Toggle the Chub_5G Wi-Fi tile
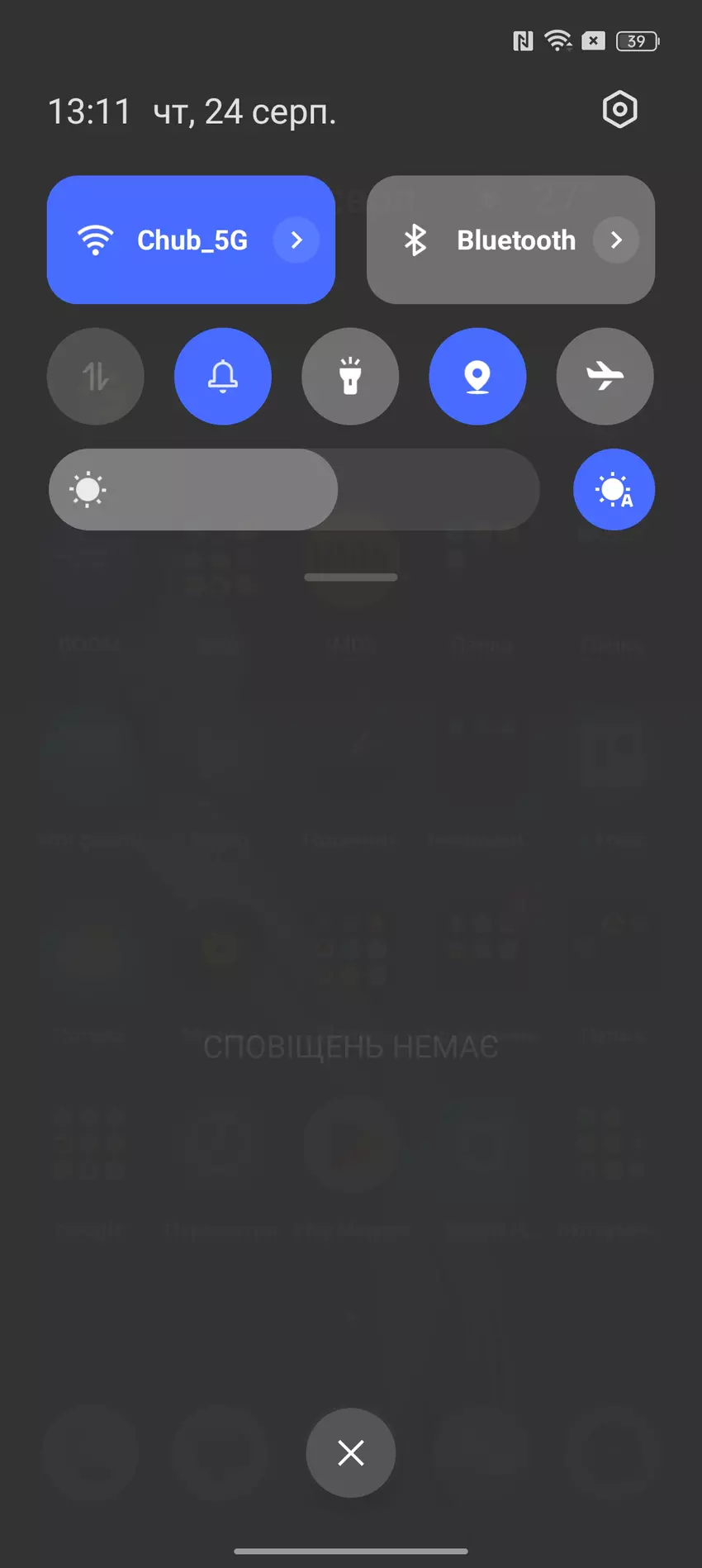Image resolution: width=702 pixels, height=1568 pixels. click(165, 240)
